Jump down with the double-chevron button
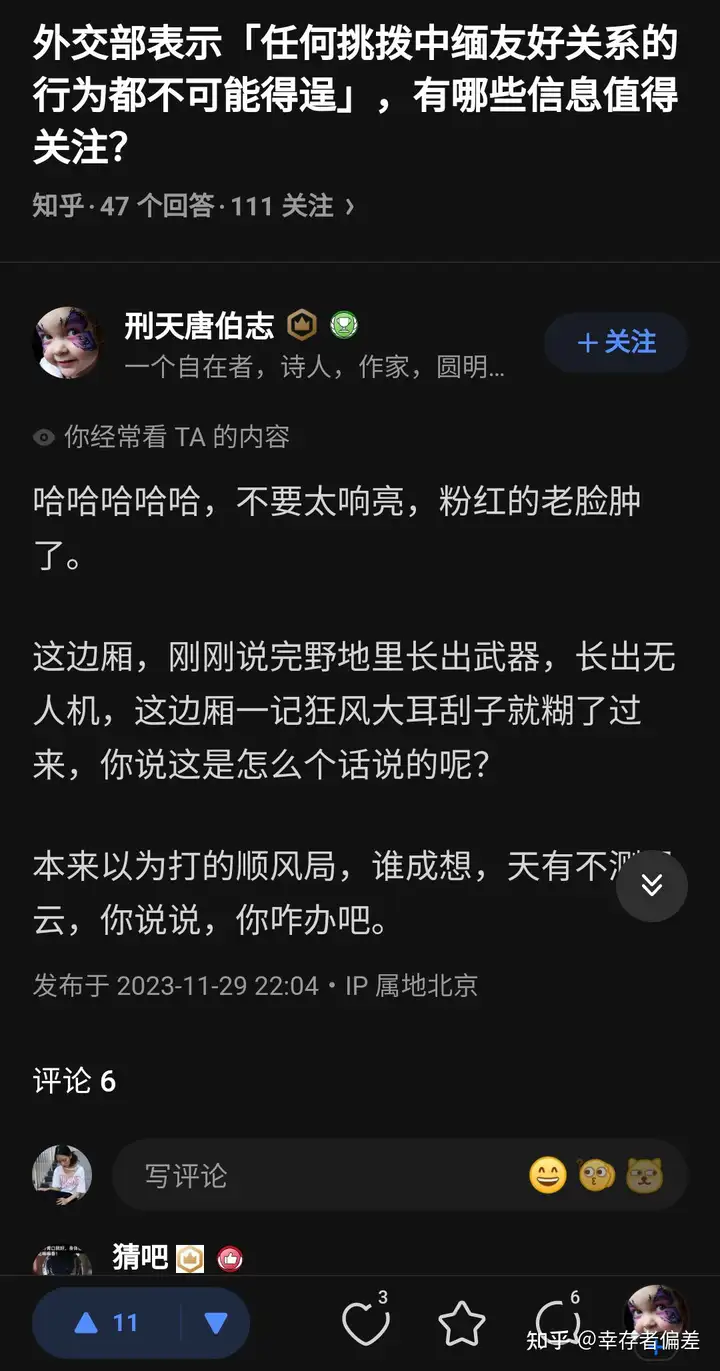Viewport: 720px width, 1371px height. coord(652,885)
